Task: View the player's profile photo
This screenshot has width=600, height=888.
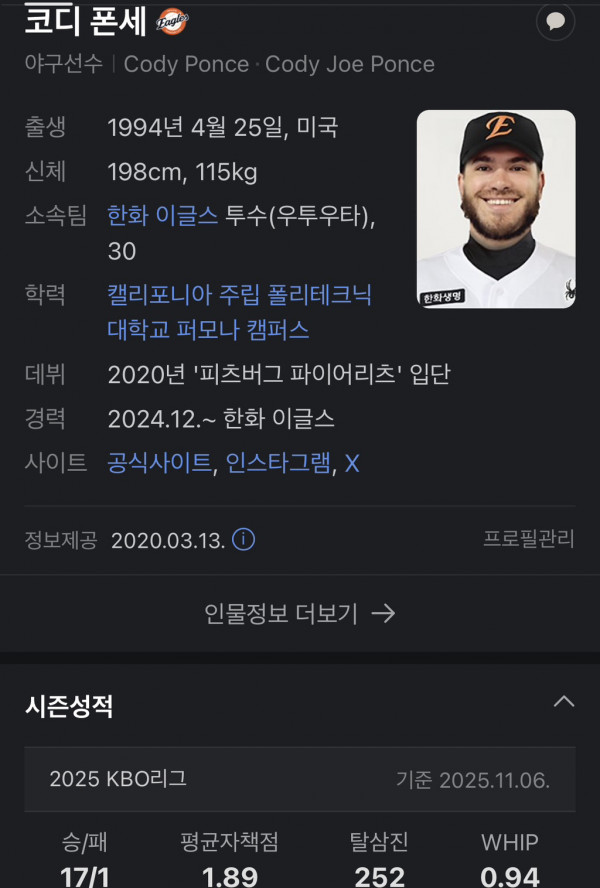Action: pos(496,209)
